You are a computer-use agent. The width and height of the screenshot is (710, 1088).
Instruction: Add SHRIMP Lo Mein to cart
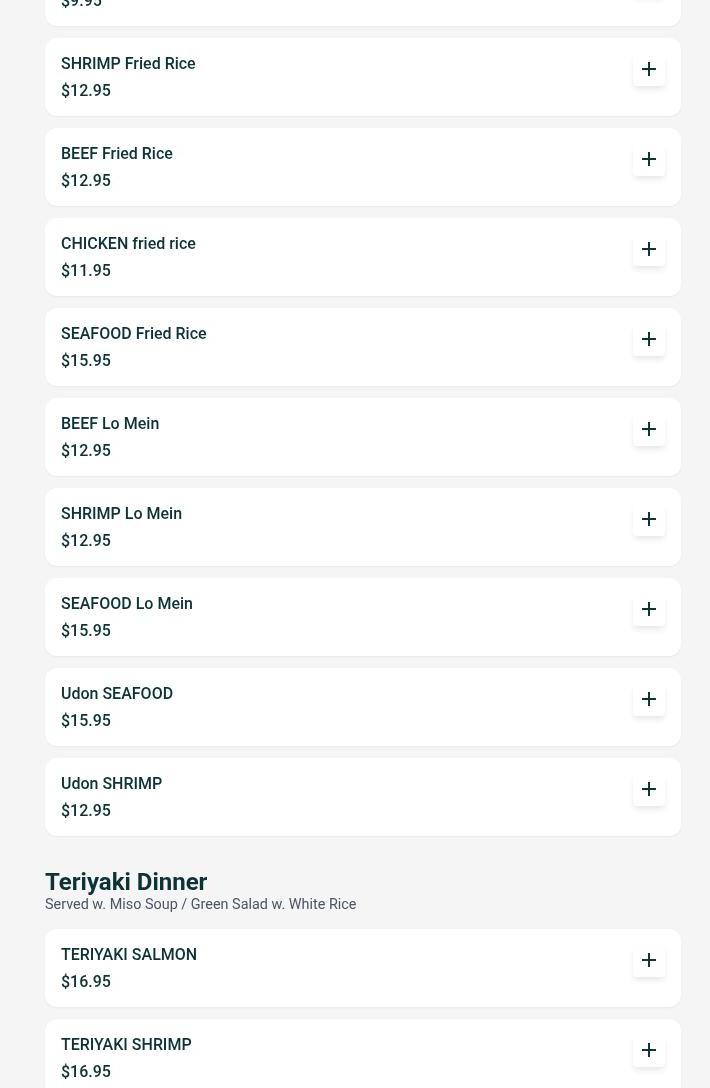pos(649,519)
